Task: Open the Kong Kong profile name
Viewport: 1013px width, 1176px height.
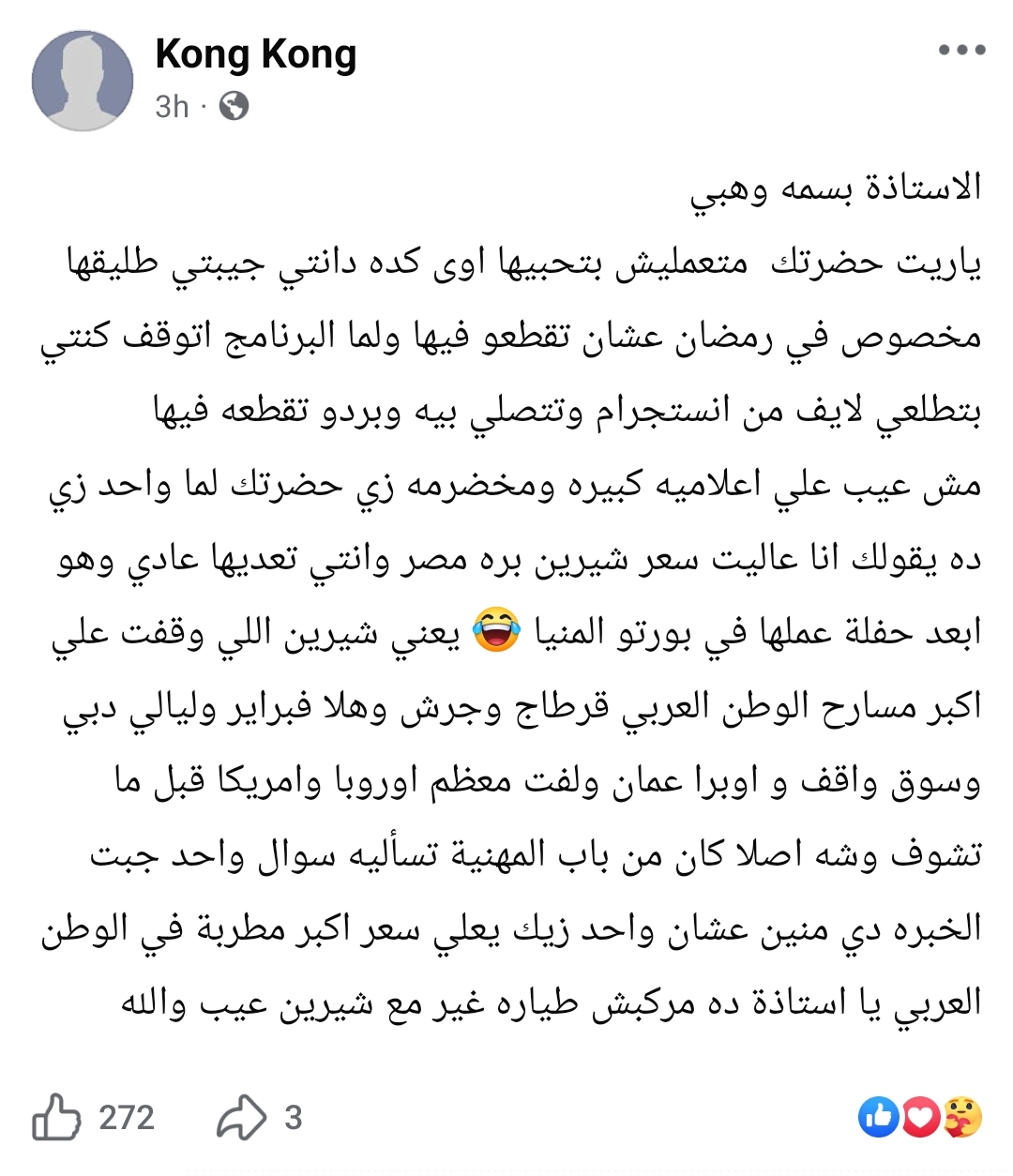Action: tap(256, 54)
